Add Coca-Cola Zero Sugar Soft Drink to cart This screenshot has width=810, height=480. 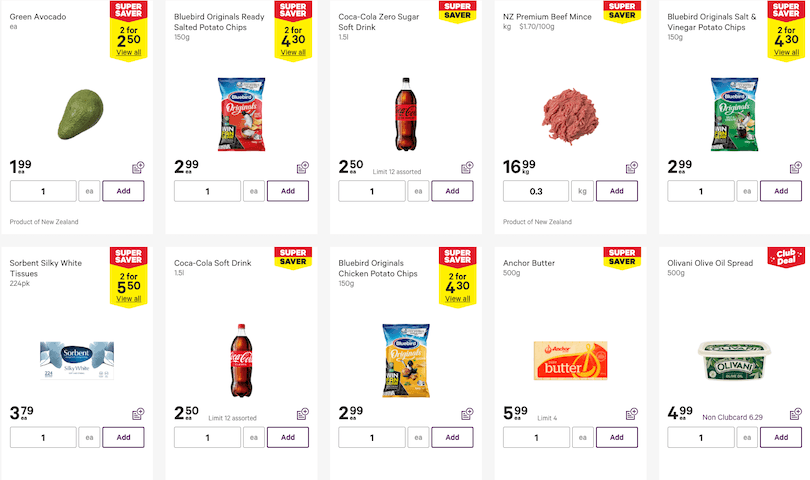click(x=452, y=191)
